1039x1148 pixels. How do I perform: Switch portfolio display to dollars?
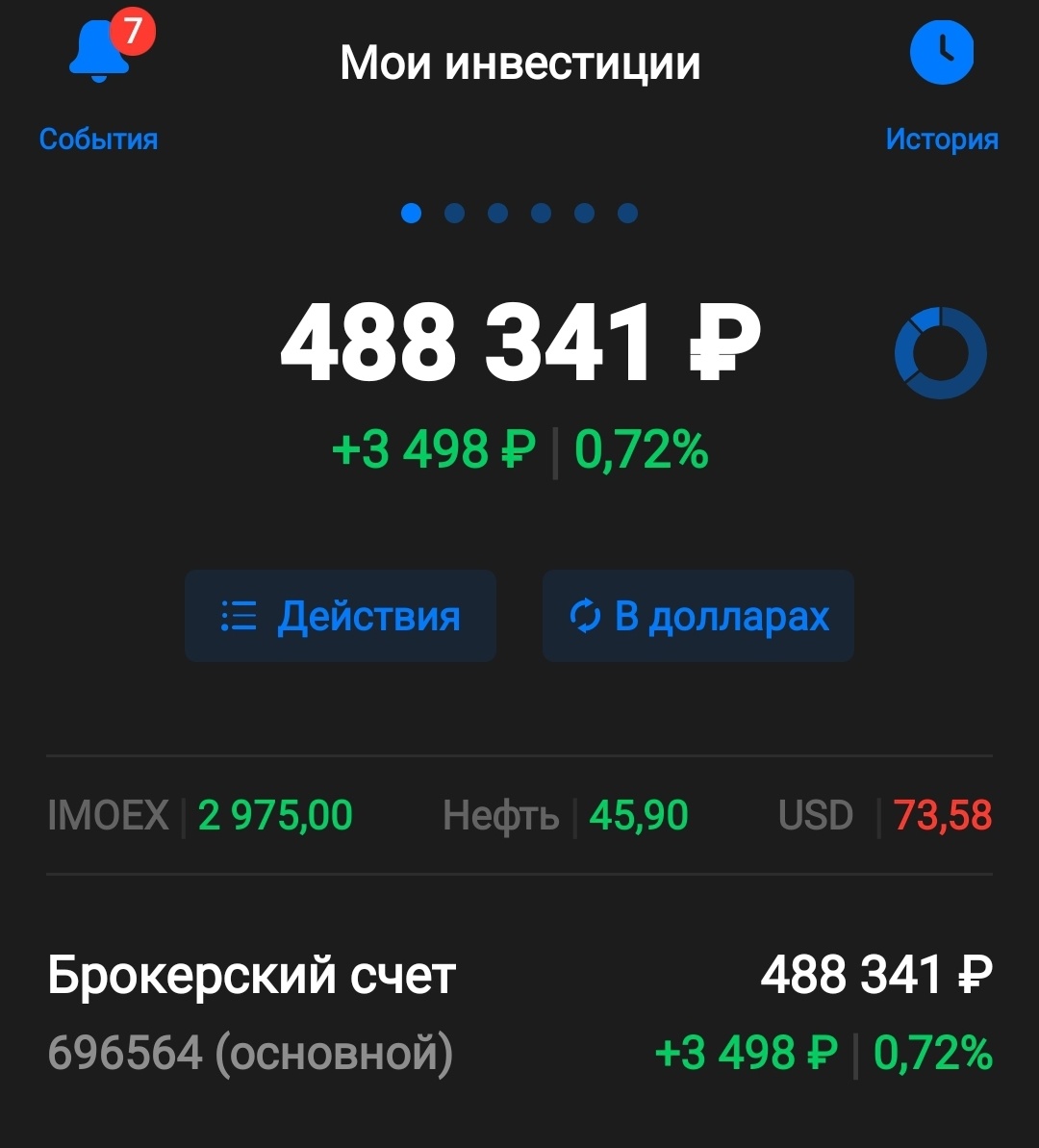click(x=697, y=616)
